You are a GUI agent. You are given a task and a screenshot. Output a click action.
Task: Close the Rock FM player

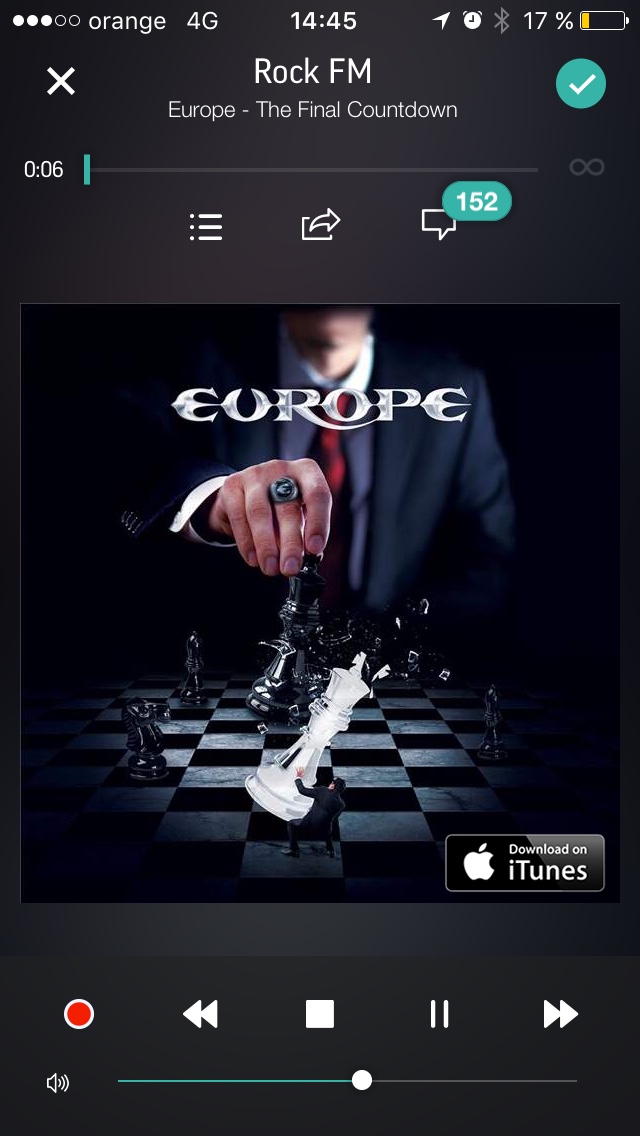coord(61,82)
